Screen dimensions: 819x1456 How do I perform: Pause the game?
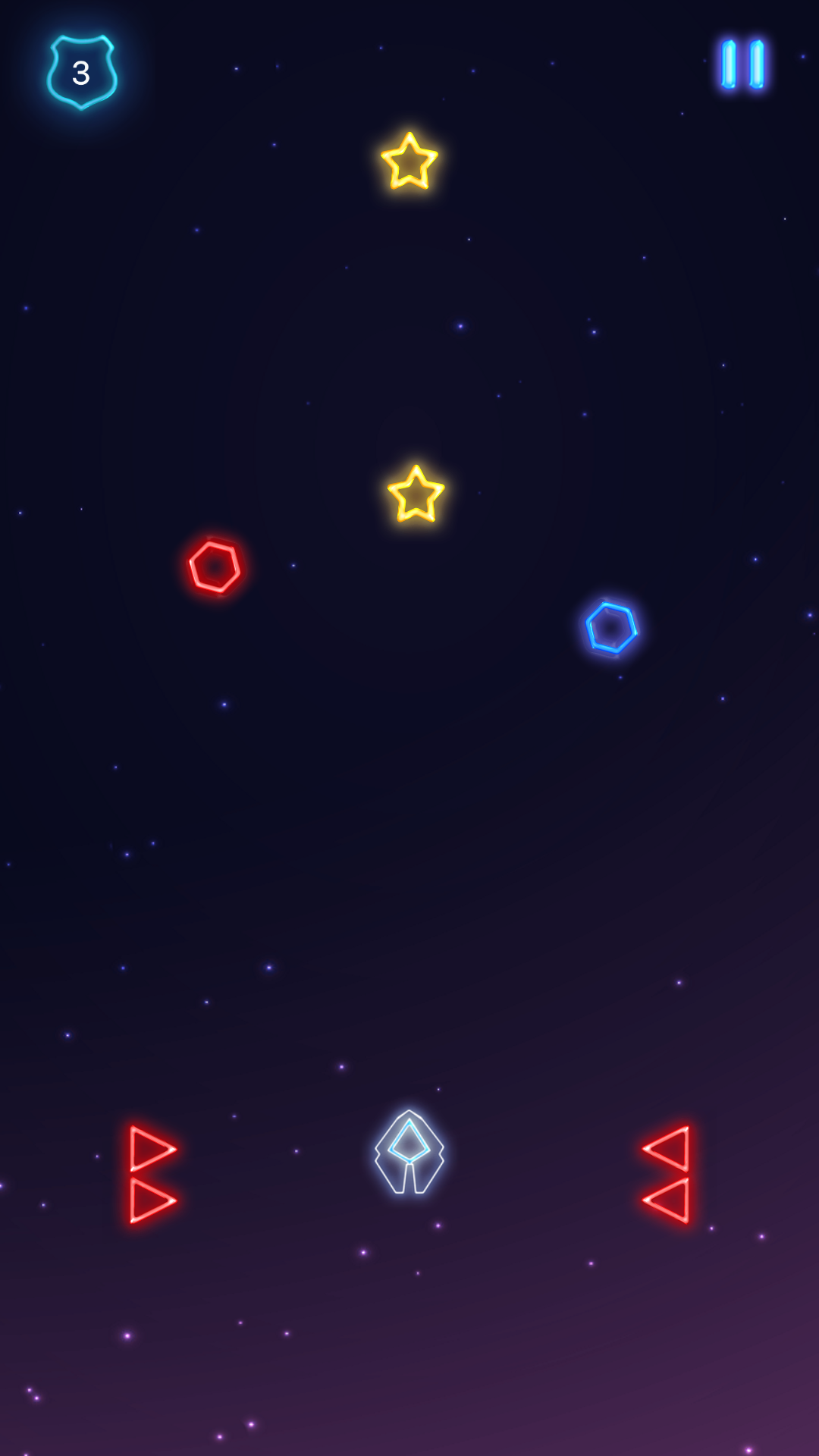[x=742, y=64]
